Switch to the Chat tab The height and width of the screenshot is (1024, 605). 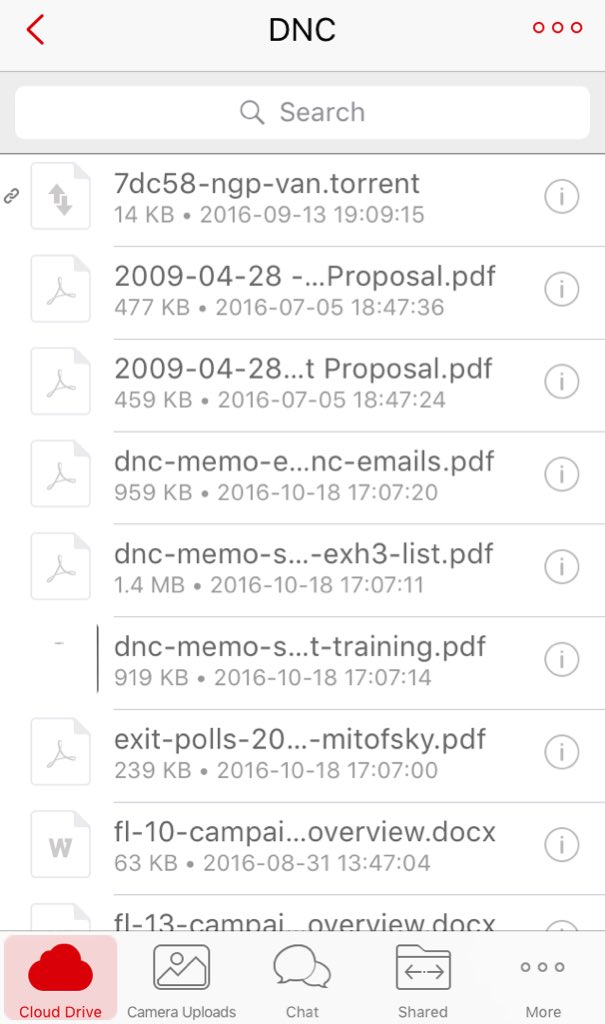[302, 978]
